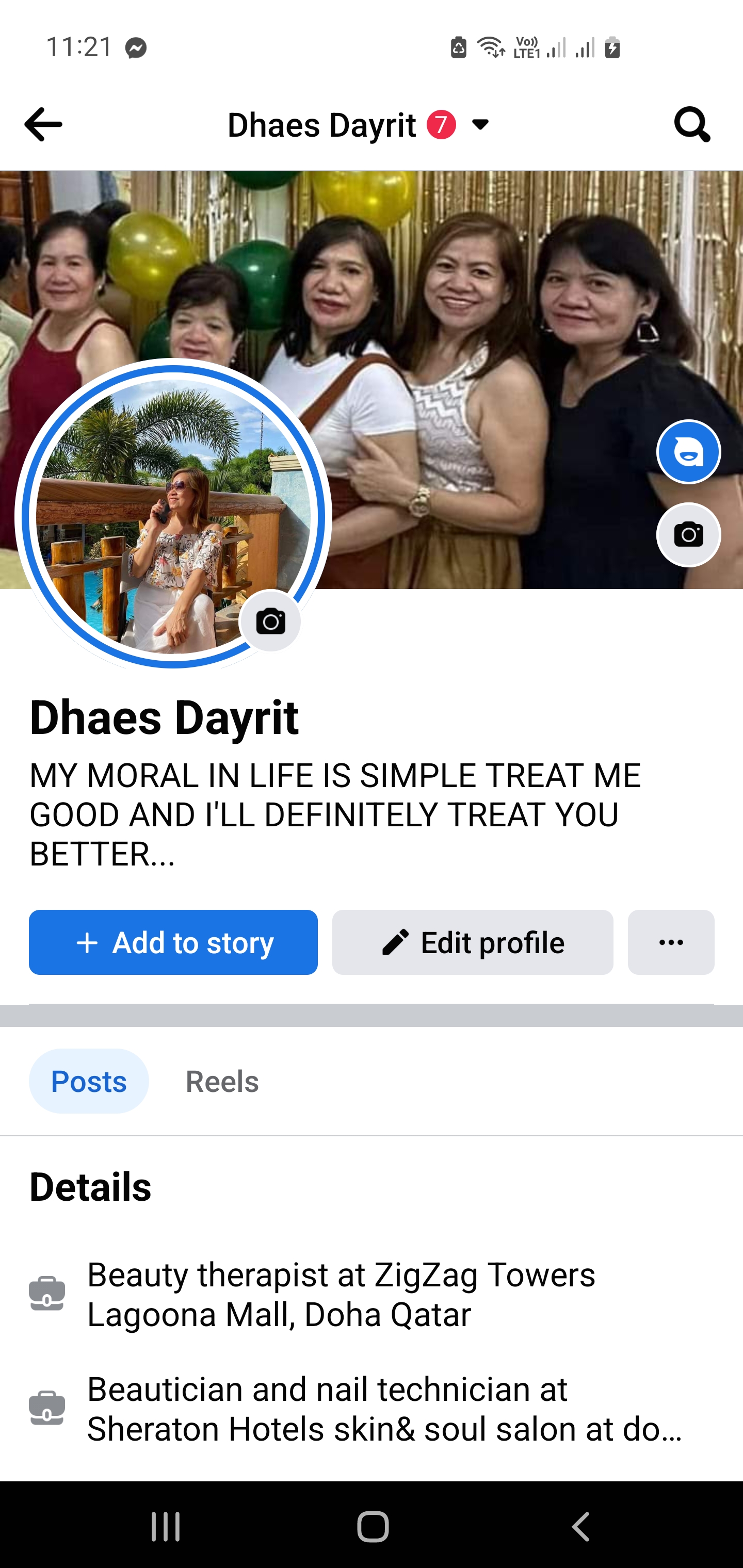This screenshot has height=1568, width=743.
Task: Select the Posts tab
Action: coord(89,1081)
